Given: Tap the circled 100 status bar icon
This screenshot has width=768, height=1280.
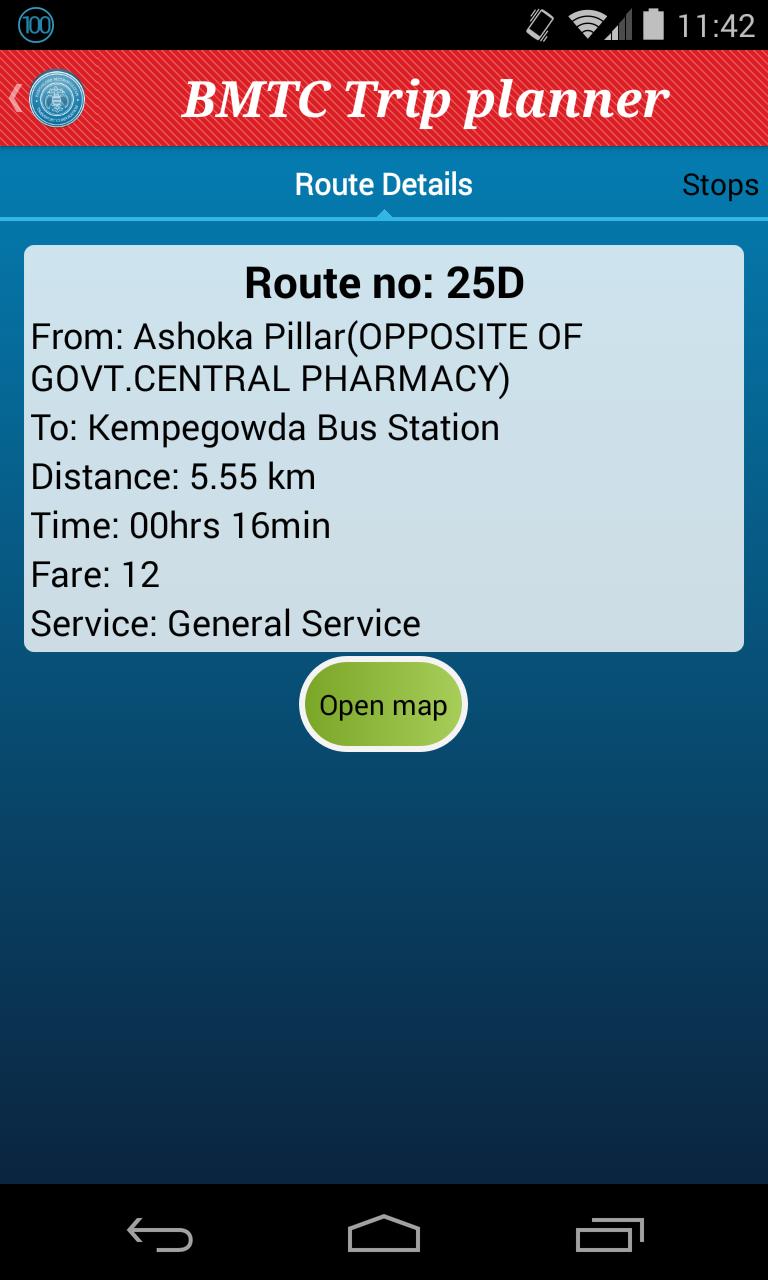Looking at the screenshot, I should (x=36, y=22).
